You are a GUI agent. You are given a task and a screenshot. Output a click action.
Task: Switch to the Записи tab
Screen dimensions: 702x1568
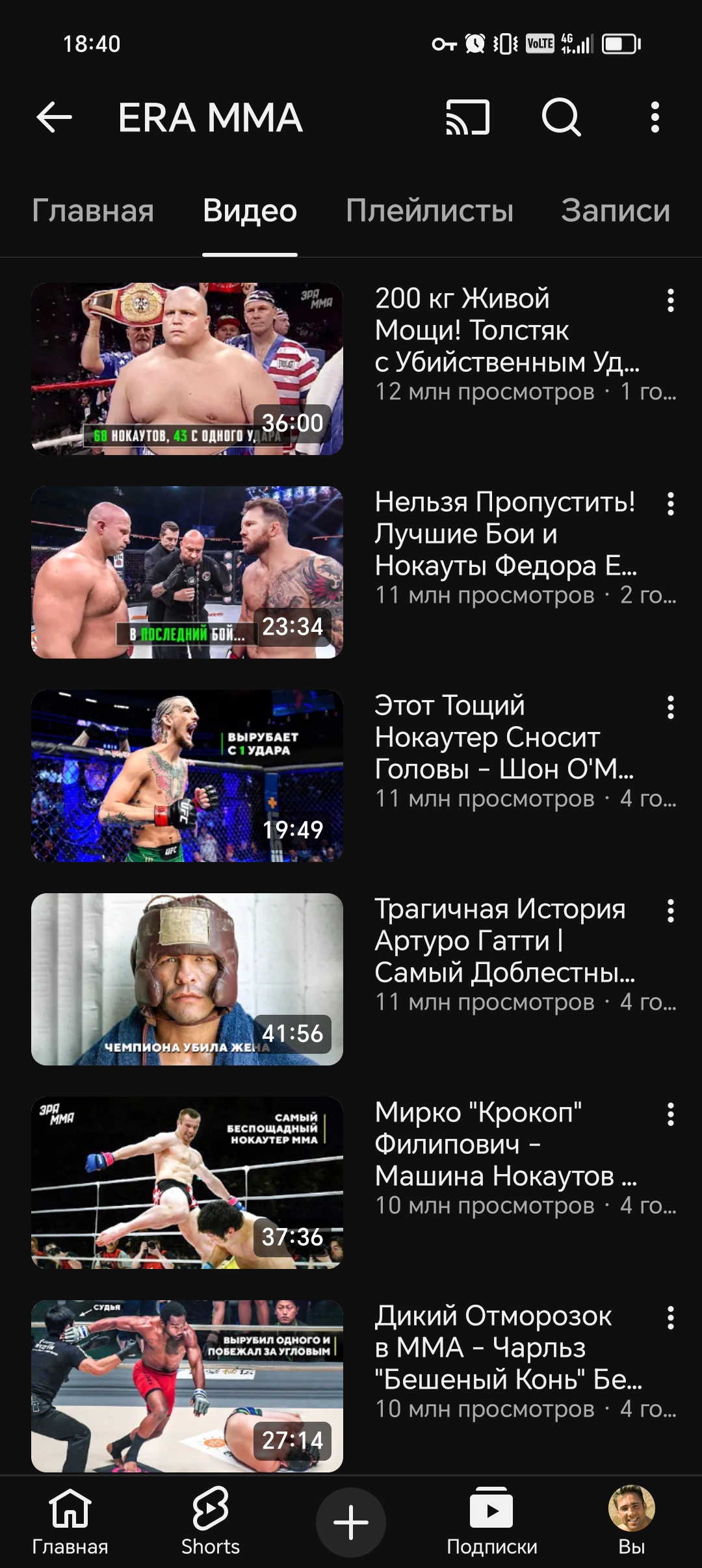tap(616, 211)
